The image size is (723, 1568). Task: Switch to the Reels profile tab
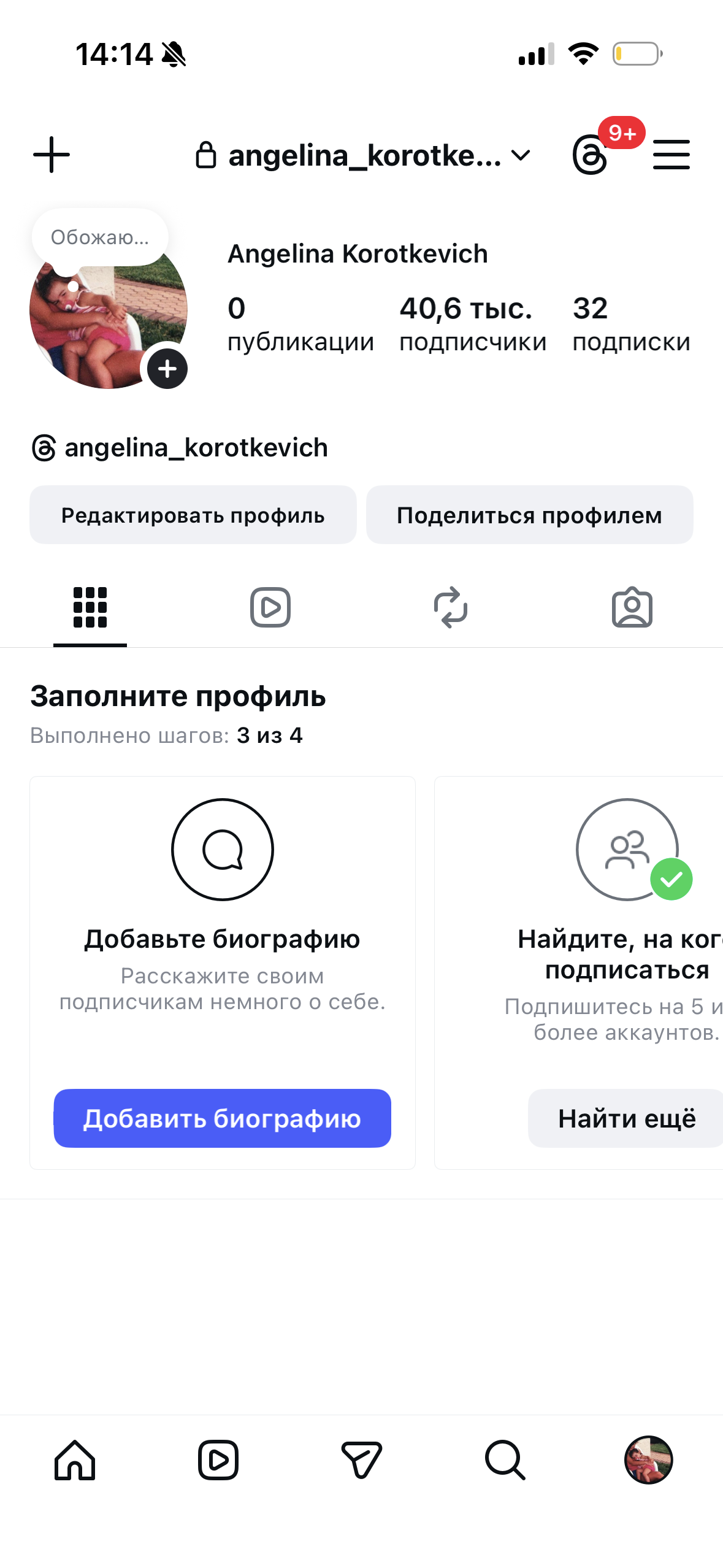[x=270, y=607]
